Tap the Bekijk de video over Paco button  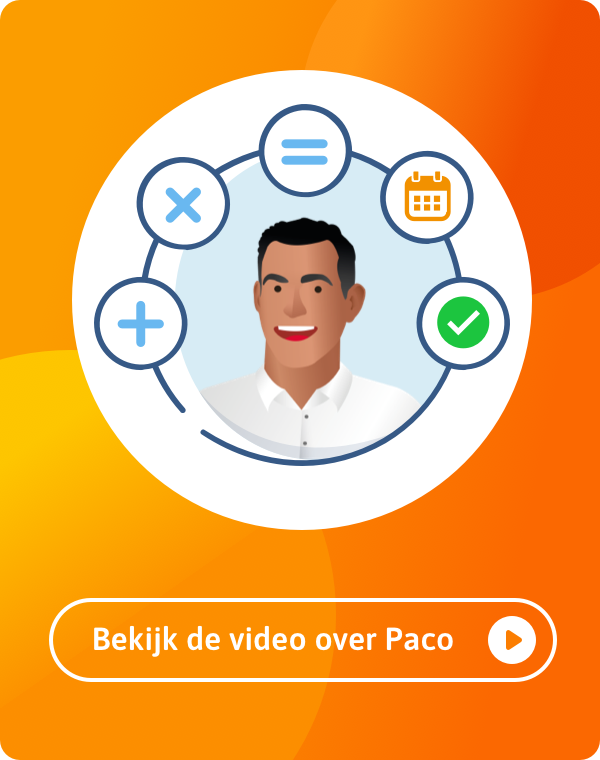tap(302, 640)
